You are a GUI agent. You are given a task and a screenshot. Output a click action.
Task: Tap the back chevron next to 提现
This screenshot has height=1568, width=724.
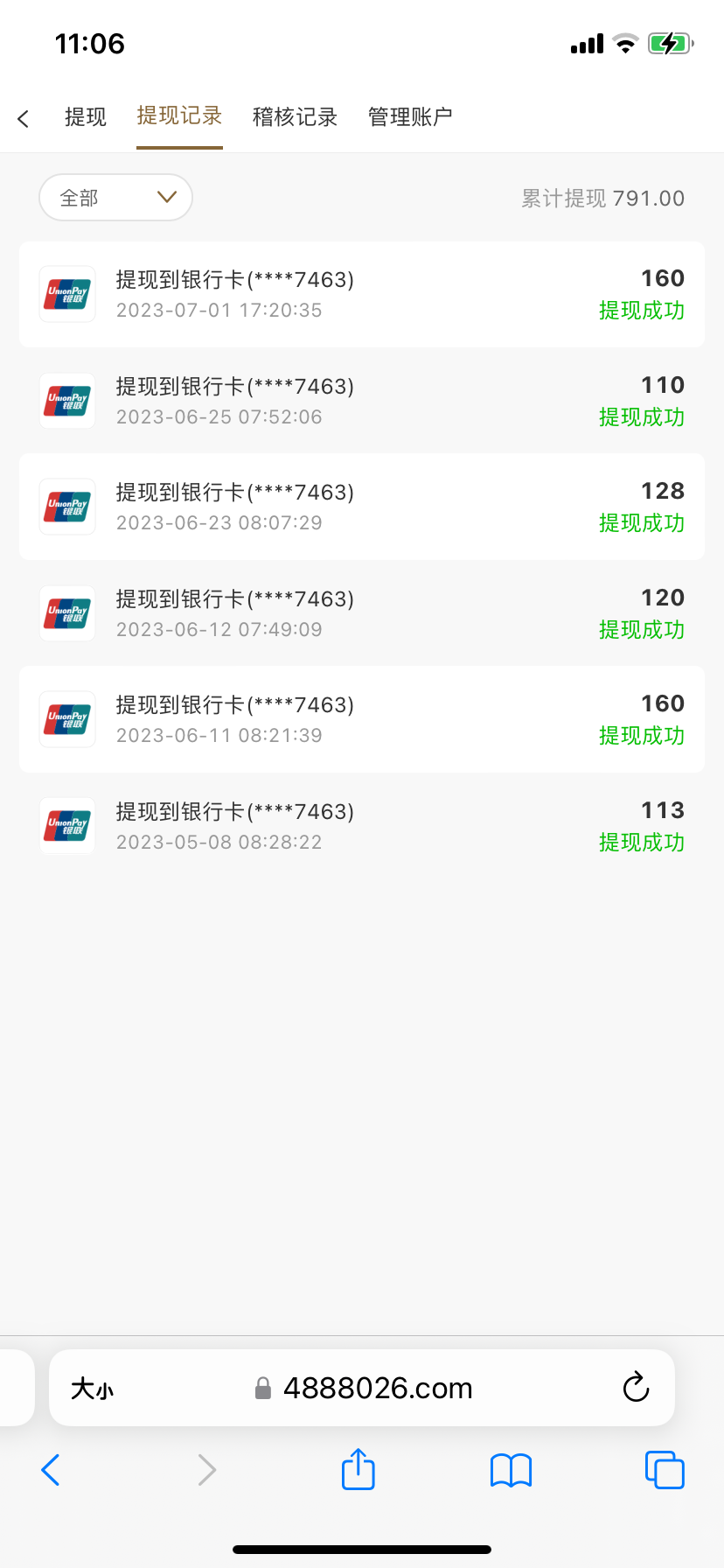point(23,117)
